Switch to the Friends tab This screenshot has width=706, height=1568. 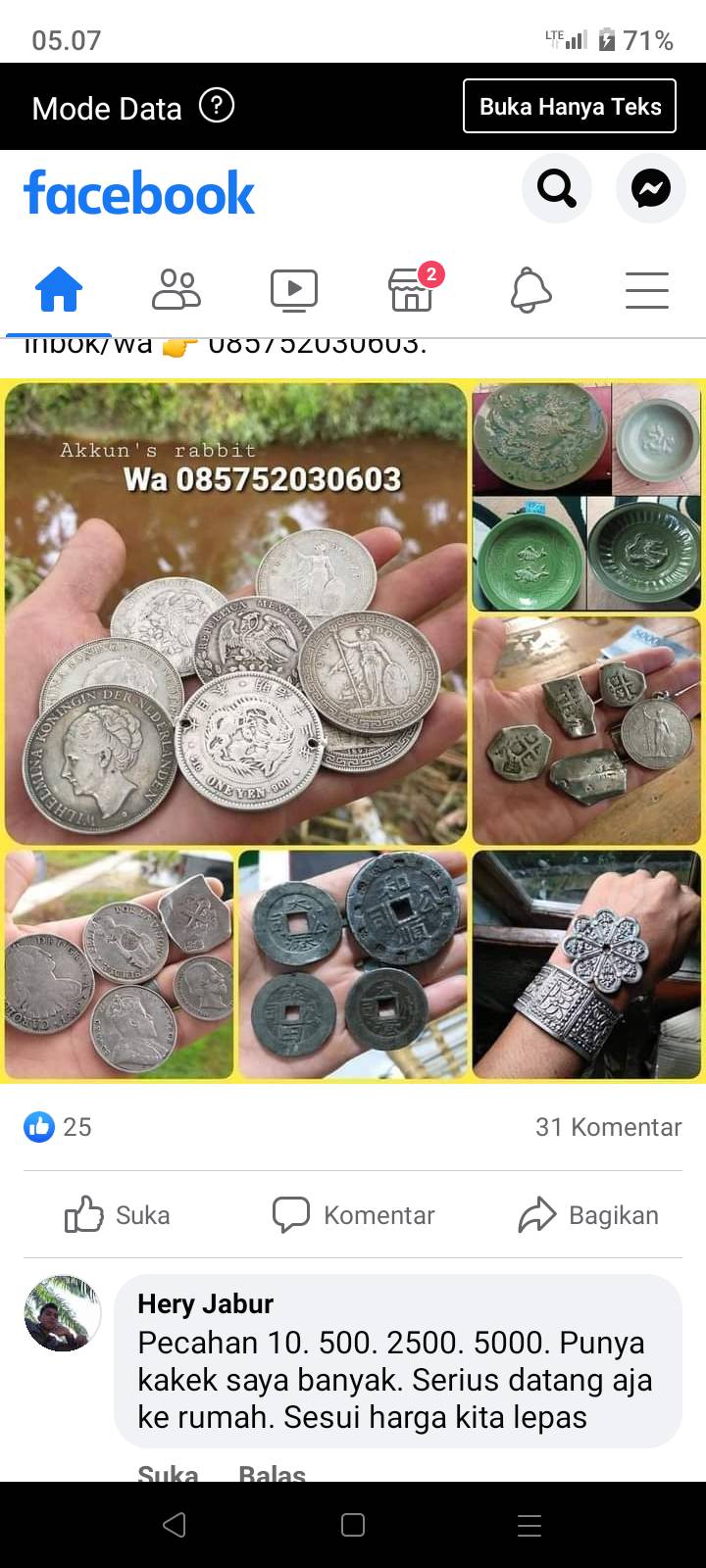[x=176, y=291]
